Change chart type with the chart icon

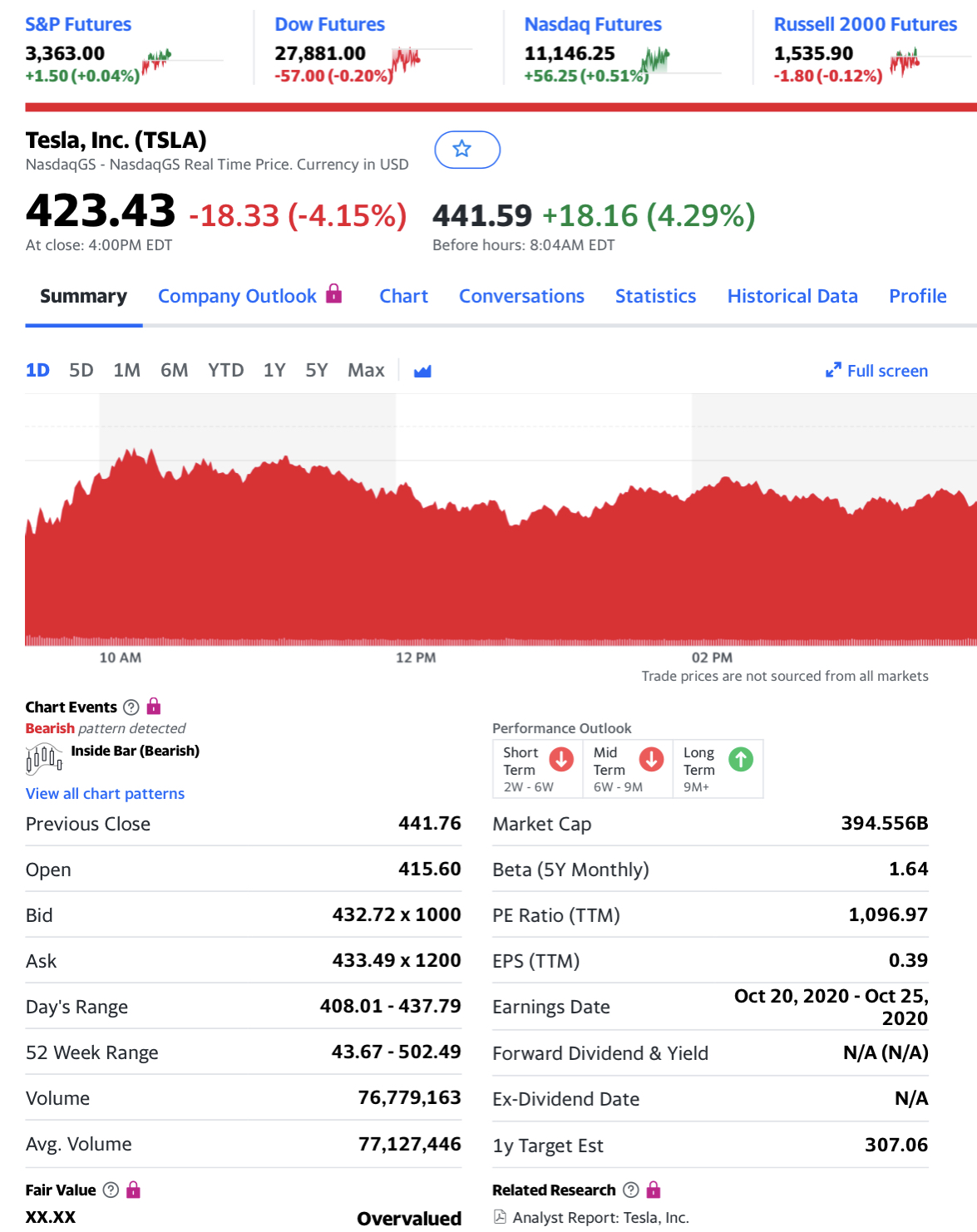click(422, 371)
